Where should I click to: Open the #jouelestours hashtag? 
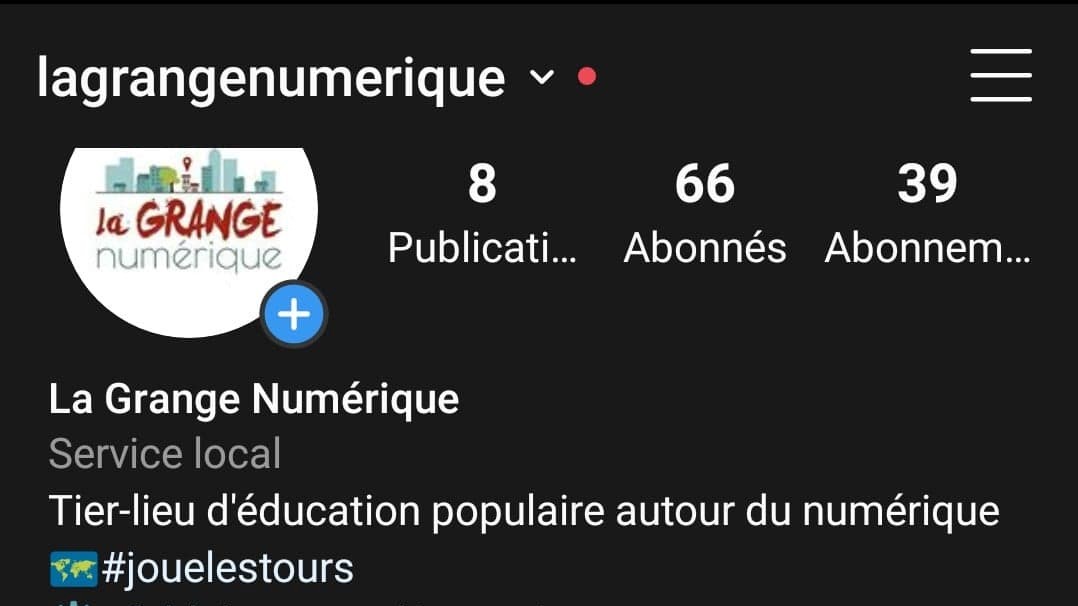226,568
